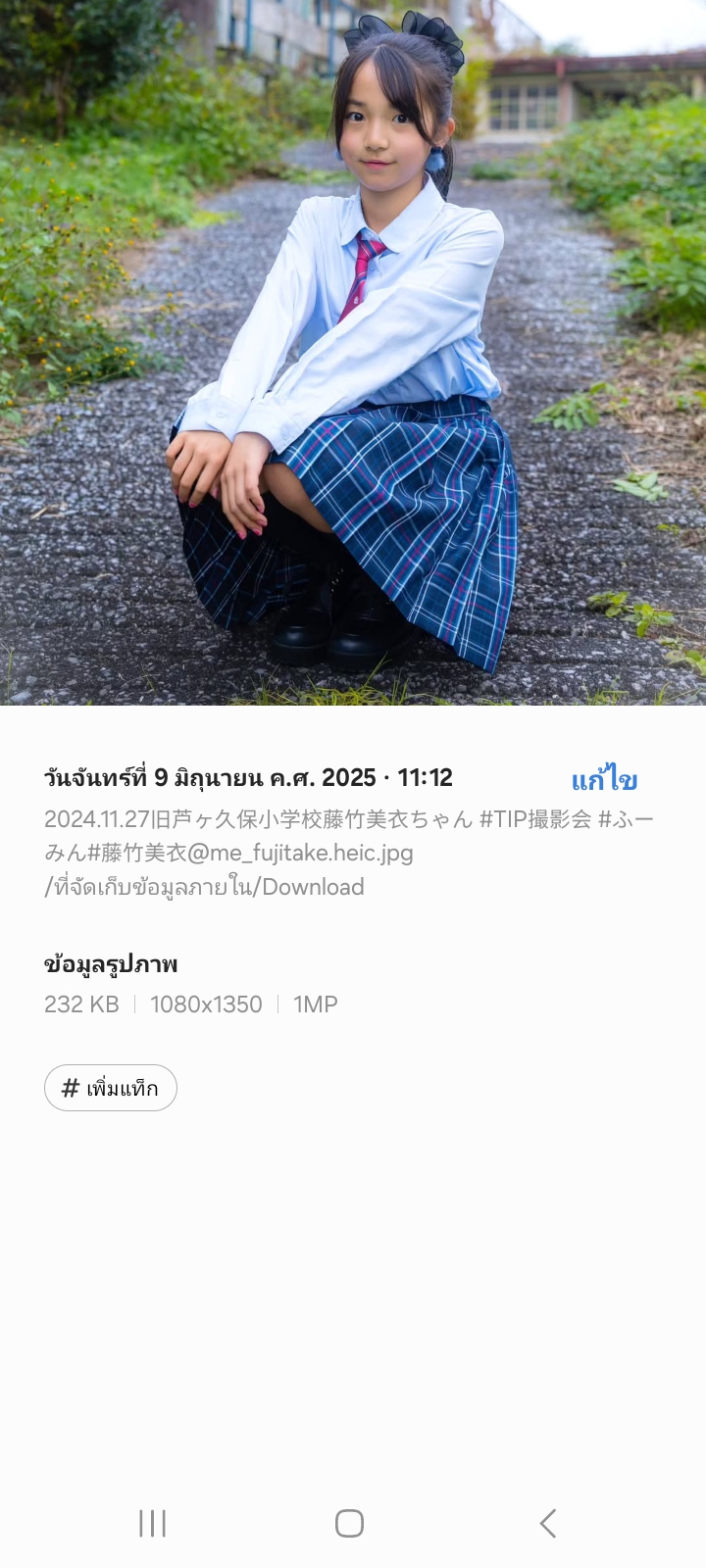Go to the home screen
This screenshot has width=706, height=1568.
349,1523
